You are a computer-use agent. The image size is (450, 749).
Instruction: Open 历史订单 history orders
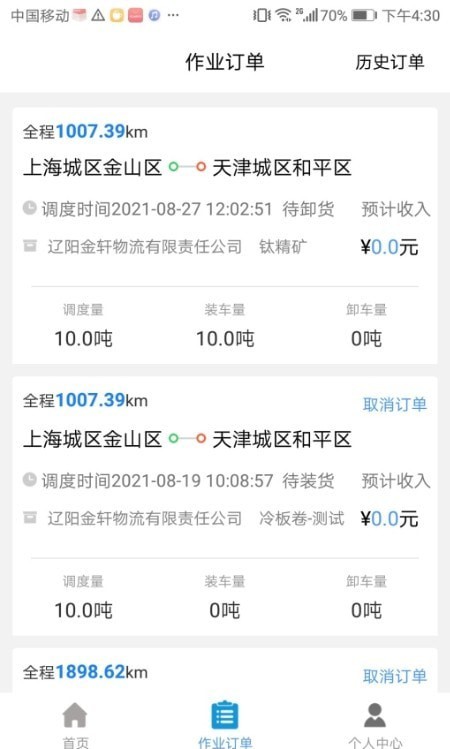(389, 62)
